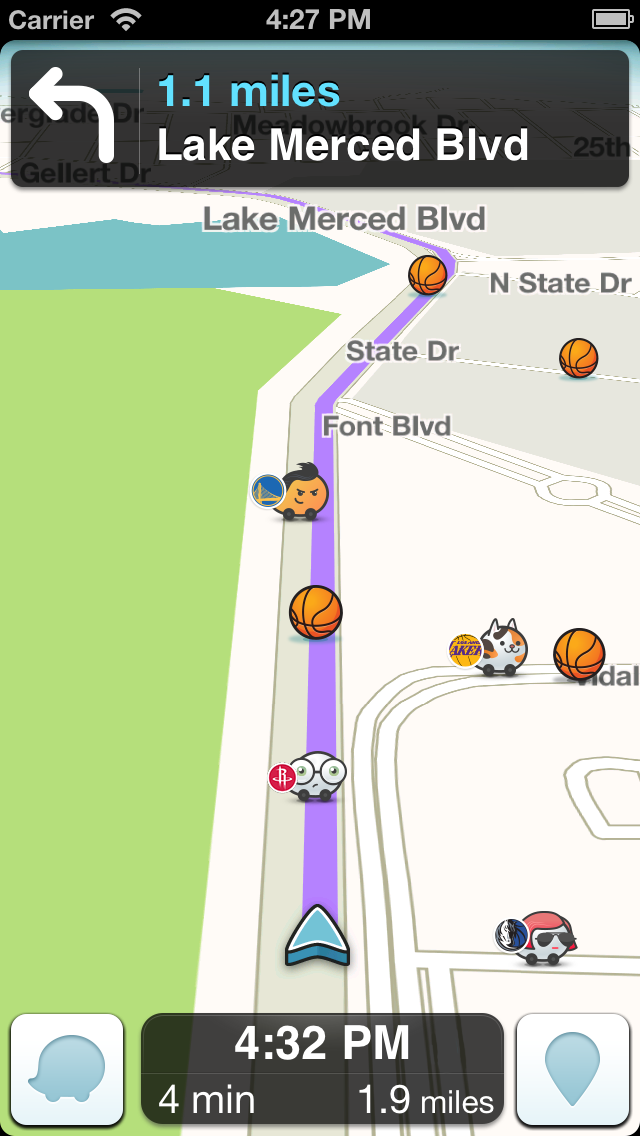
Task: Open the report pin button
Action: pyautogui.click(x=572, y=1069)
